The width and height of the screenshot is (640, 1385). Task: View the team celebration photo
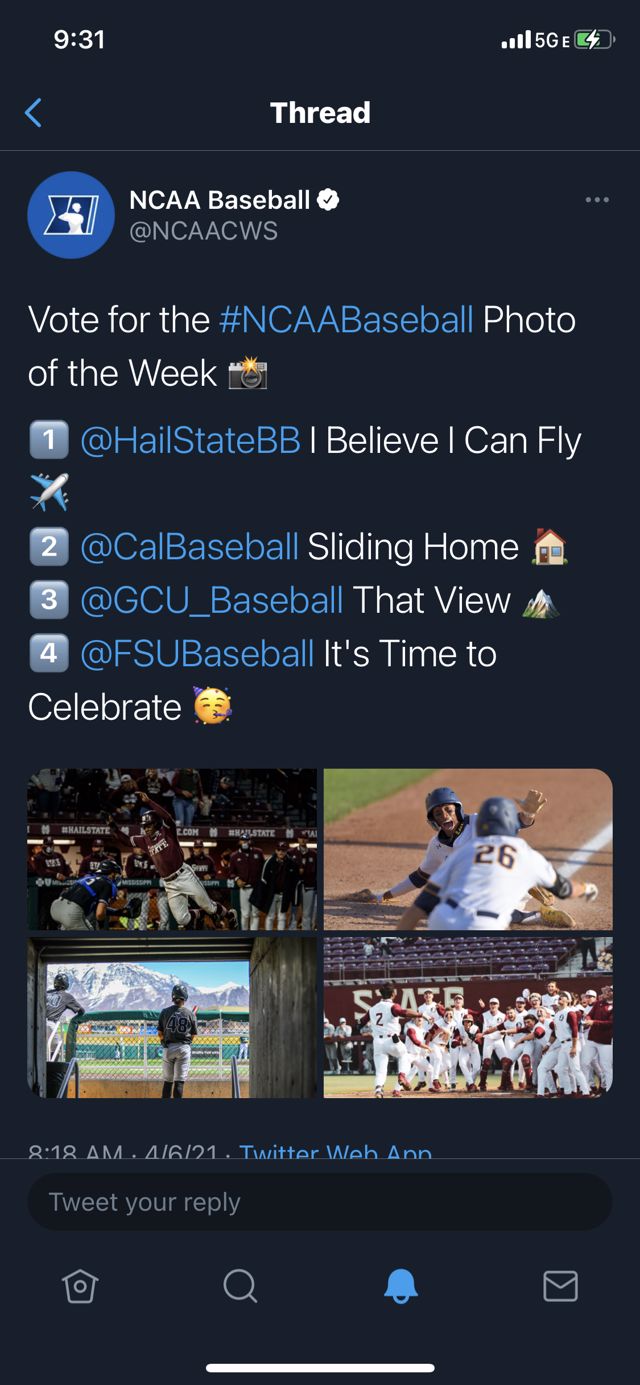pos(468,1017)
